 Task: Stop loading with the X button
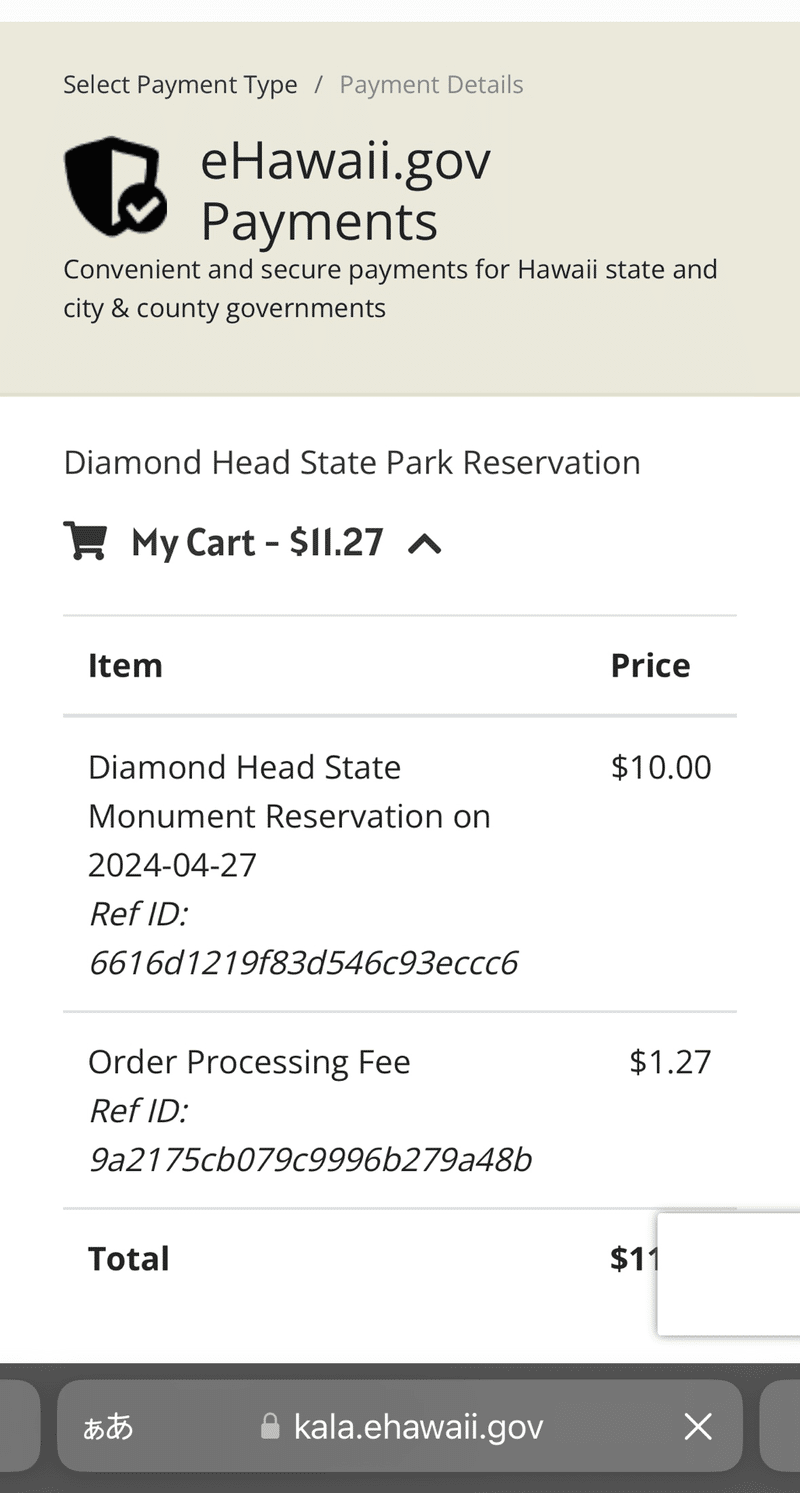click(x=698, y=1426)
